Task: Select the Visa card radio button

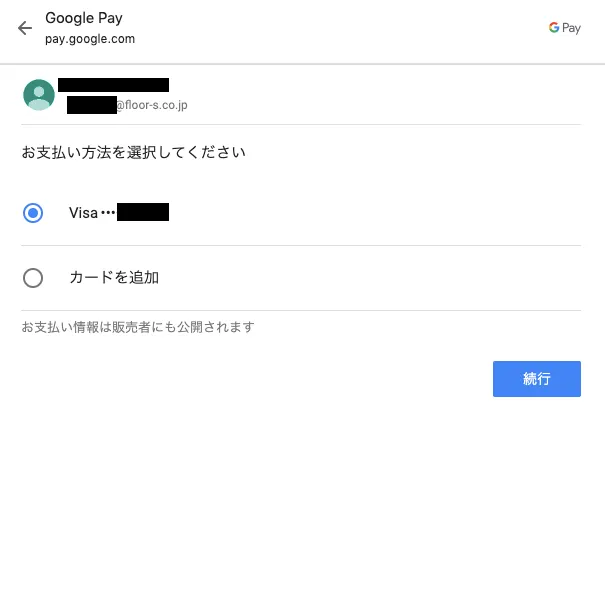Action: pyautogui.click(x=33, y=213)
